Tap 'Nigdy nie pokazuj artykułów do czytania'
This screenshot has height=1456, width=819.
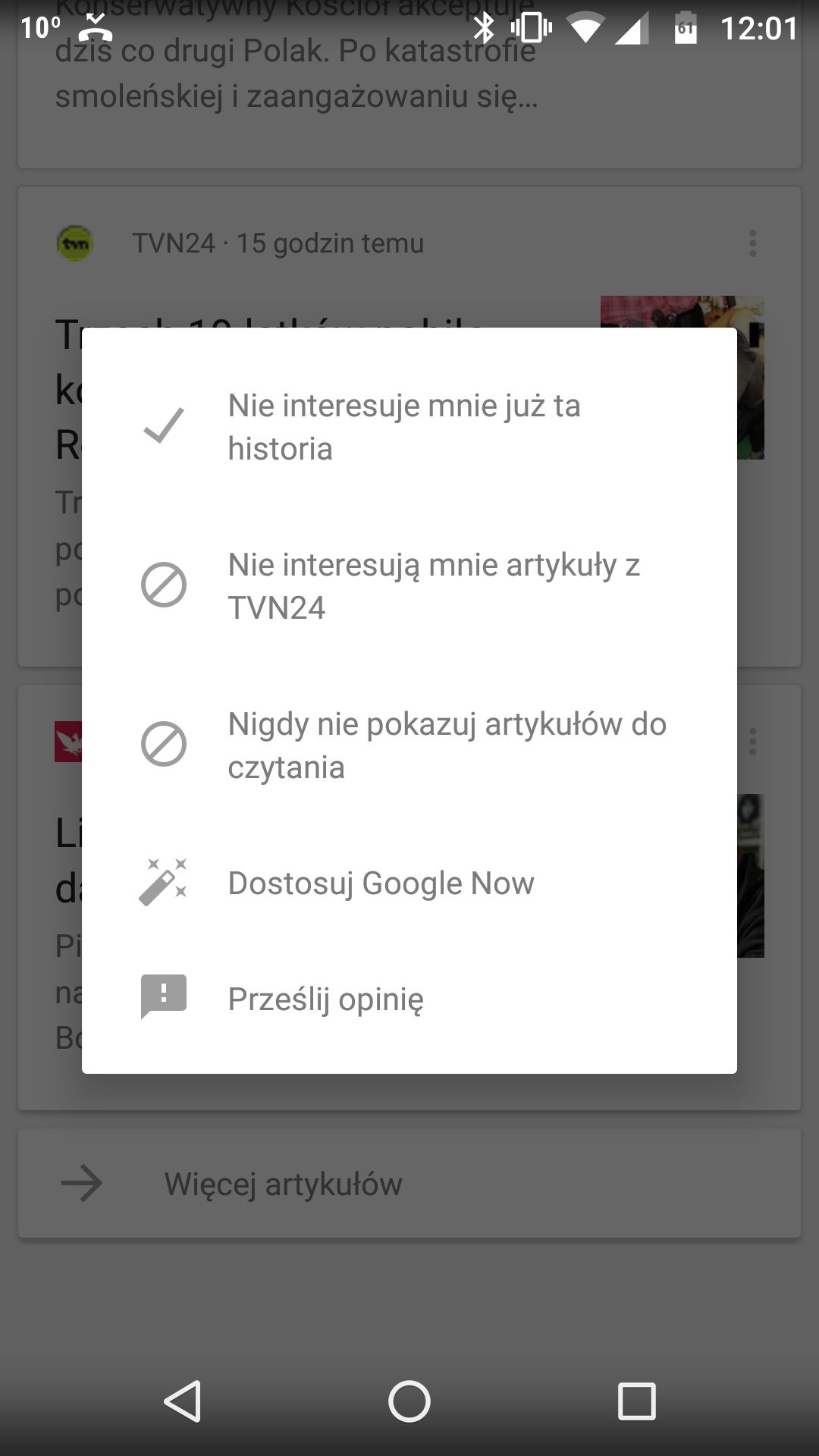click(409, 745)
